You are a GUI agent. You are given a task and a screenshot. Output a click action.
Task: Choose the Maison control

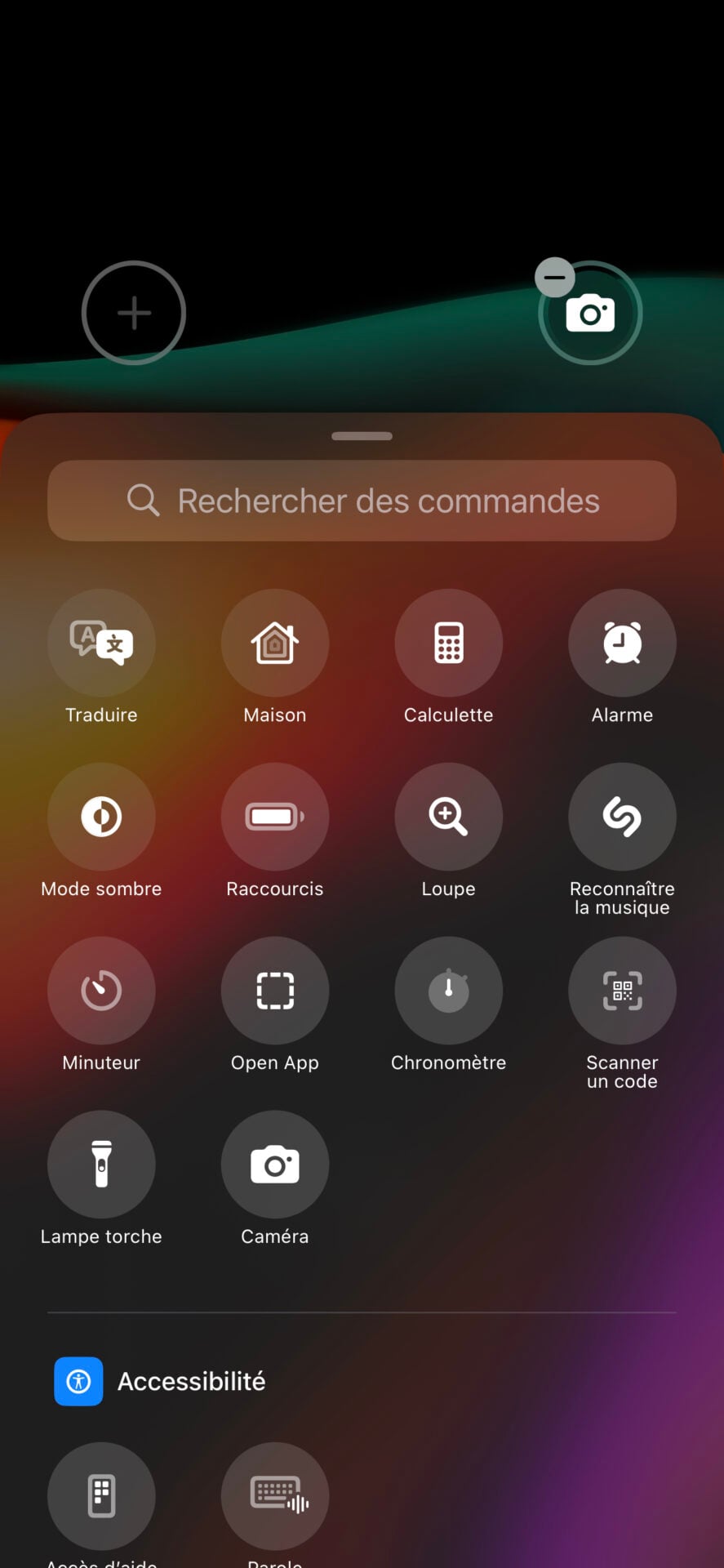(275, 643)
